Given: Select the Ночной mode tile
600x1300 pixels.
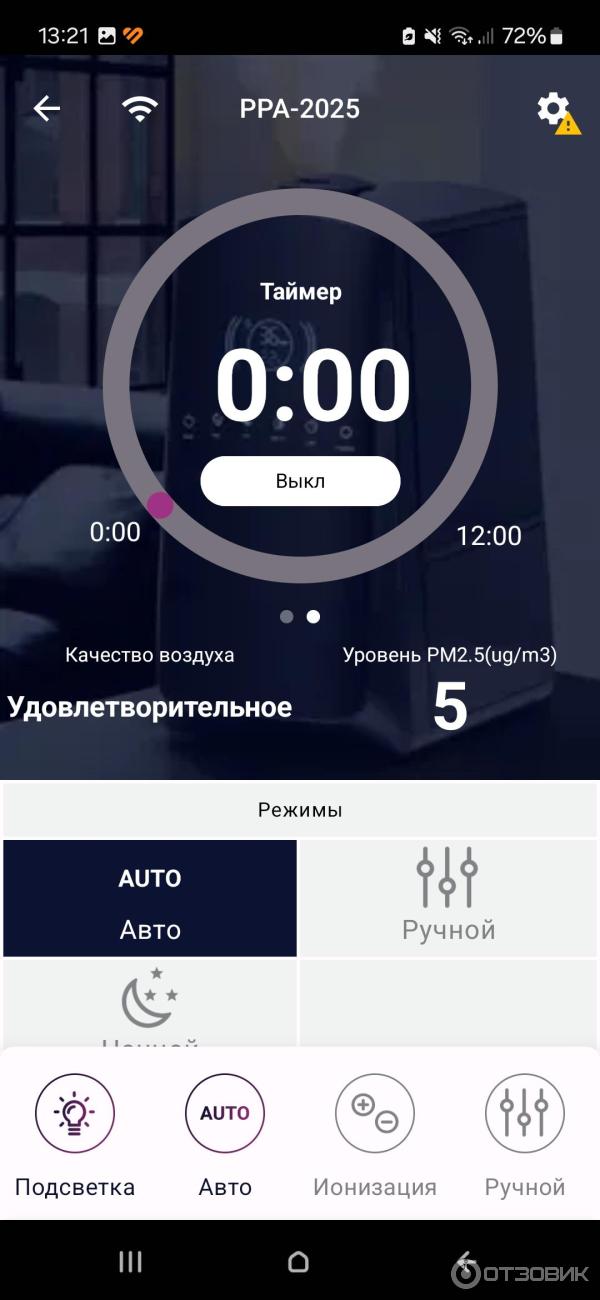Looking at the screenshot, I should pyautogui.click(x=150, y=1005).
